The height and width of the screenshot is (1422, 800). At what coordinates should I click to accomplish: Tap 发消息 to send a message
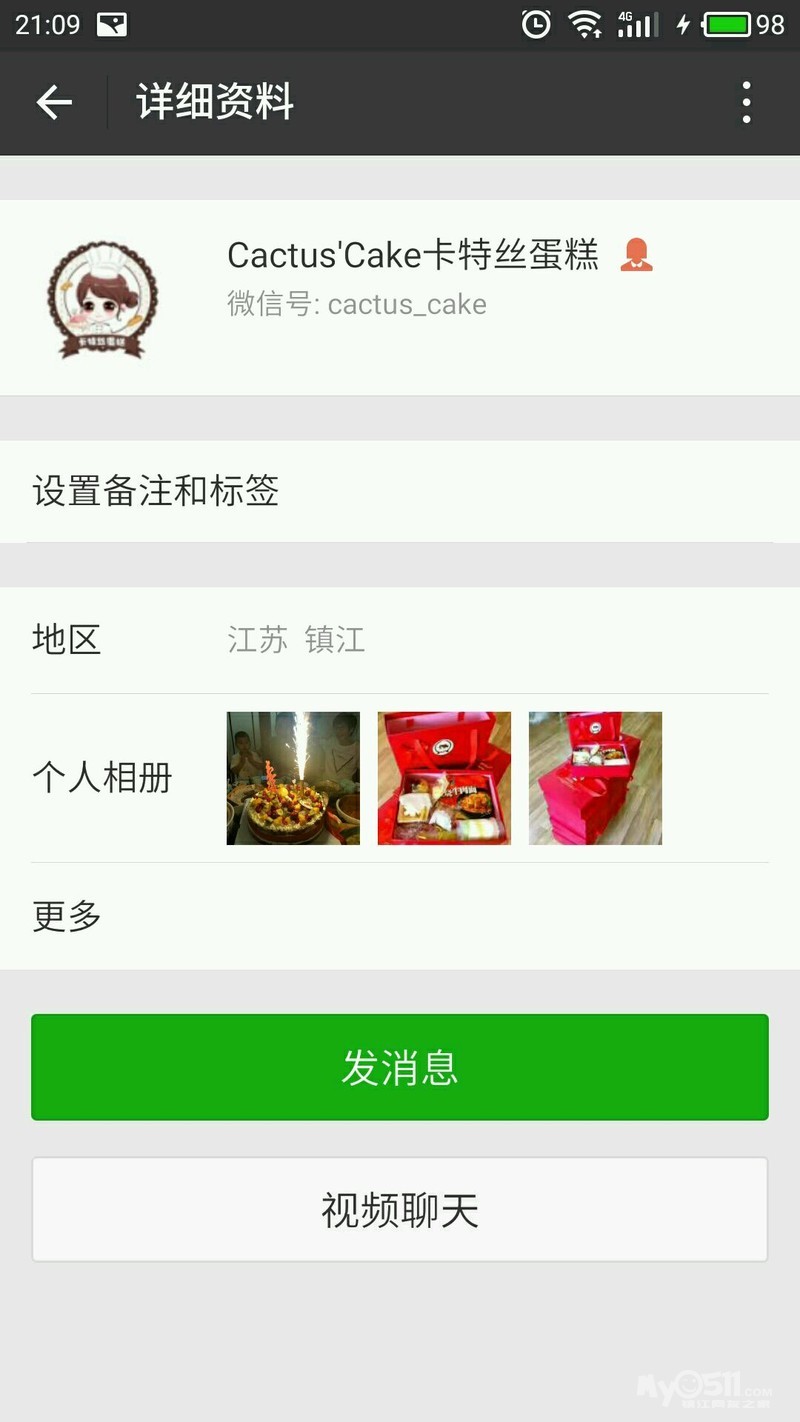click(x=400, y=1067)
